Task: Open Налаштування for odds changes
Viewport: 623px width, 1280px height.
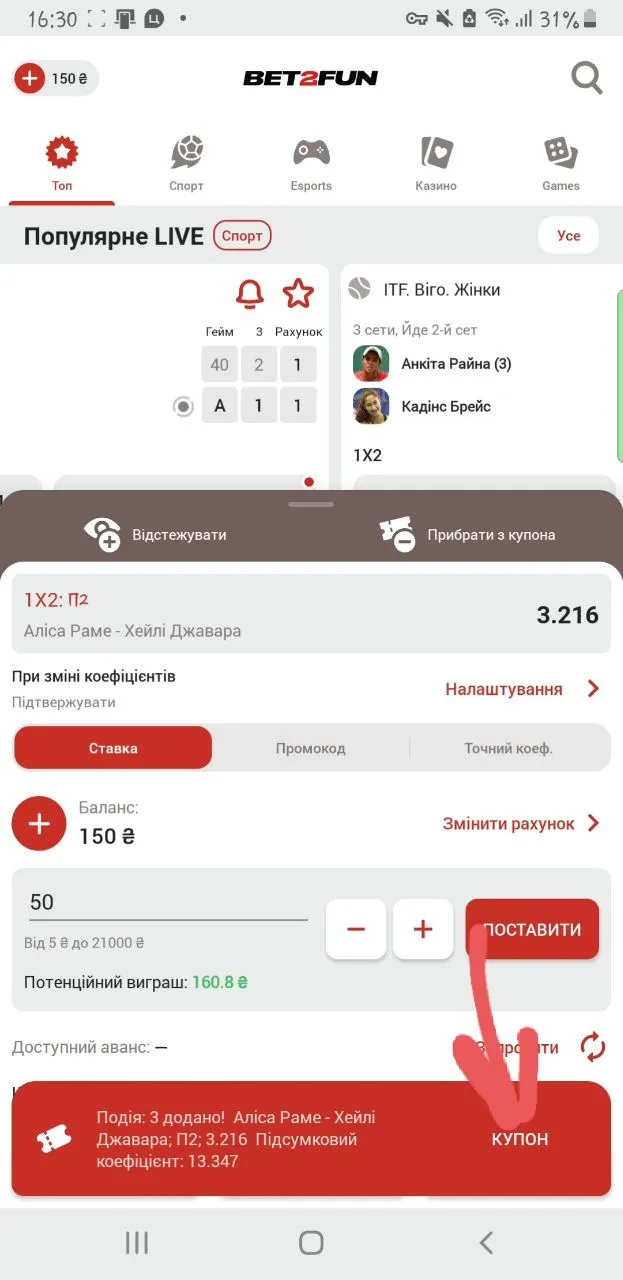Action: coord(522,689)
